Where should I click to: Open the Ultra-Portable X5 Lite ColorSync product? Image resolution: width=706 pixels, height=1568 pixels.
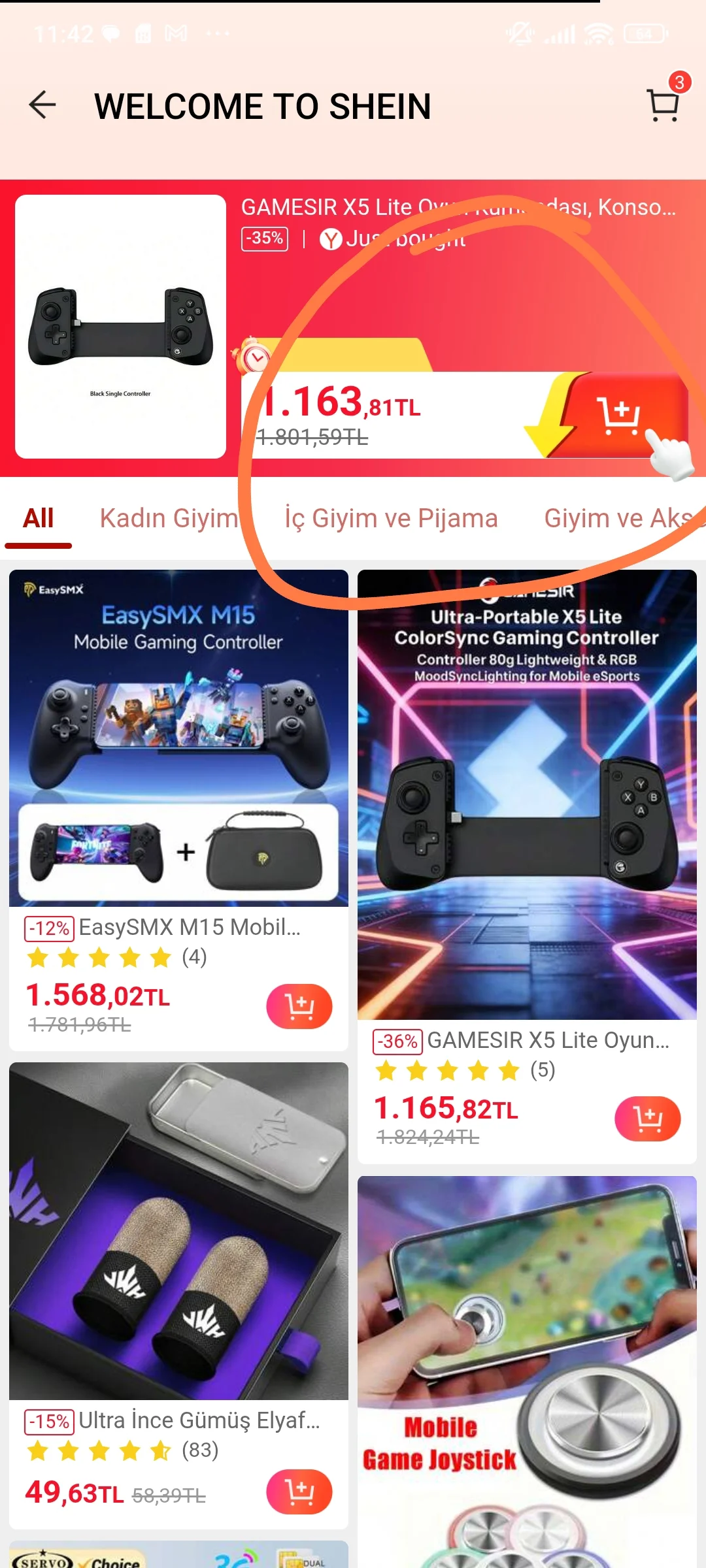tap(527, 794)
